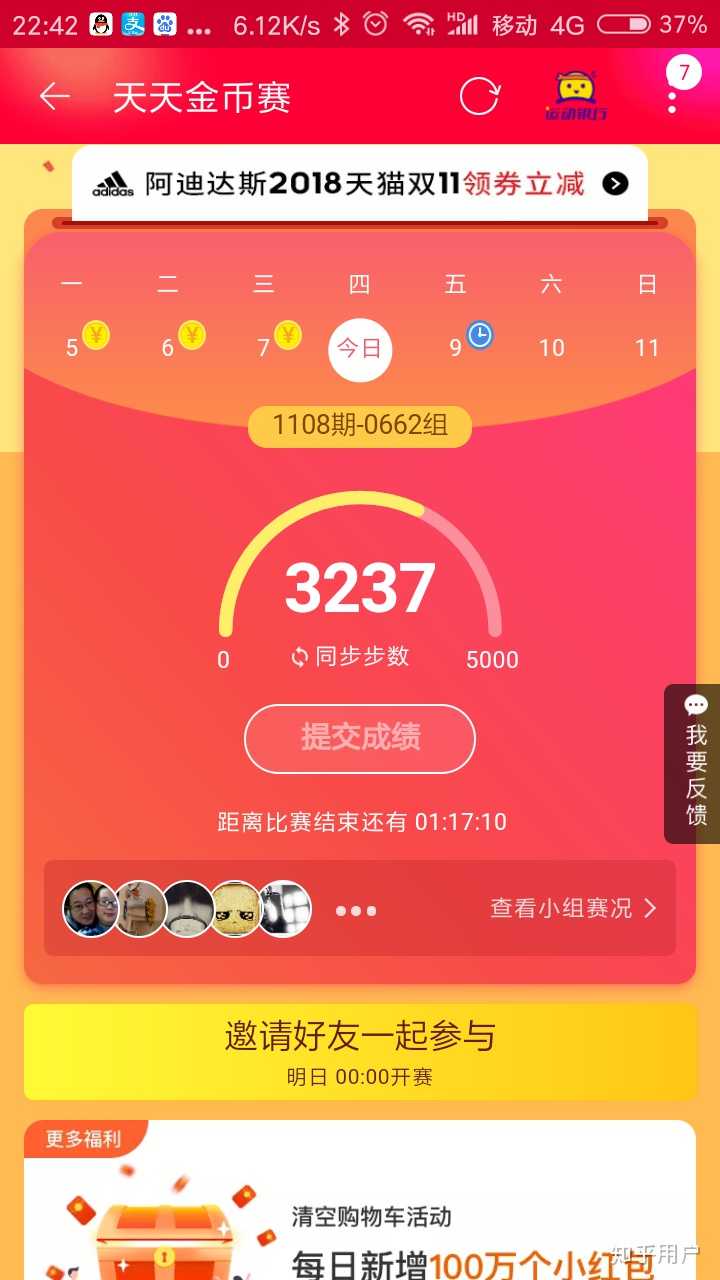Viewport: 720px width, 1280px height.
Task: Open the Adidas 天猫双11 coupon banner
Action: tap(360, 184)
